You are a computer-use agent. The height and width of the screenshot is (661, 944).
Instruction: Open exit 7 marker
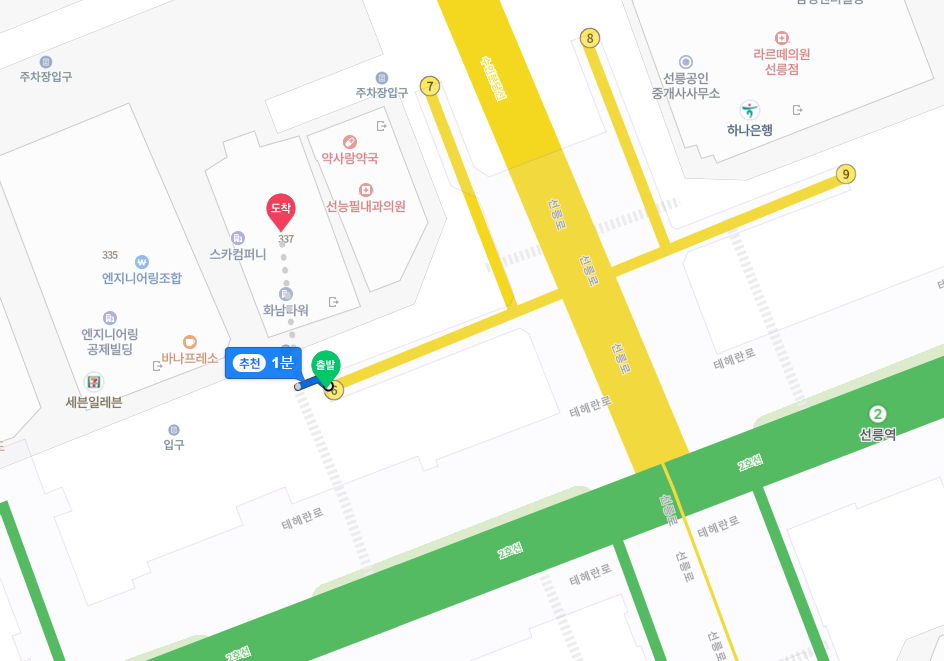click(430, 86)
